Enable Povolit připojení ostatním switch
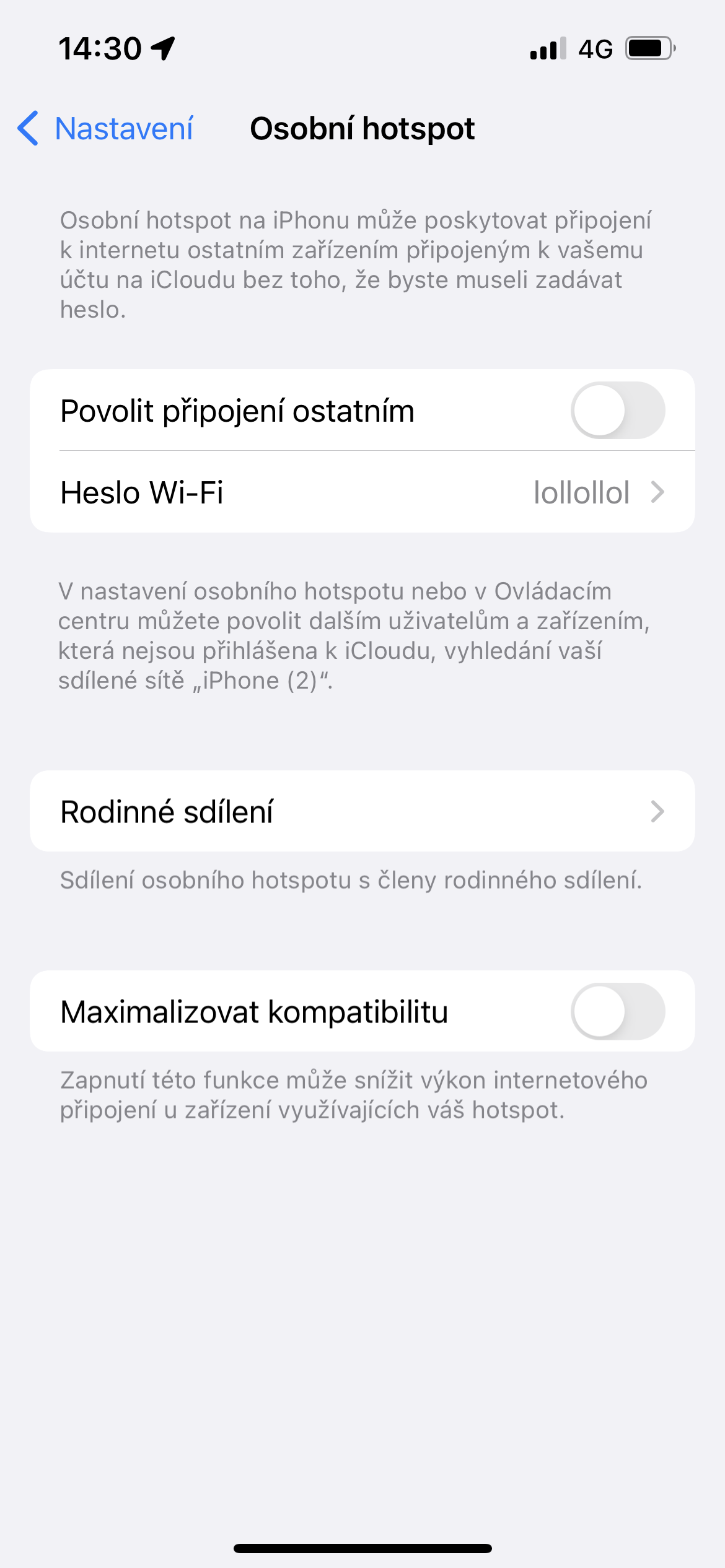Image resolution: width=725 pixels, height=1568 pixels. pyautogui.click(x=617, y=411)
